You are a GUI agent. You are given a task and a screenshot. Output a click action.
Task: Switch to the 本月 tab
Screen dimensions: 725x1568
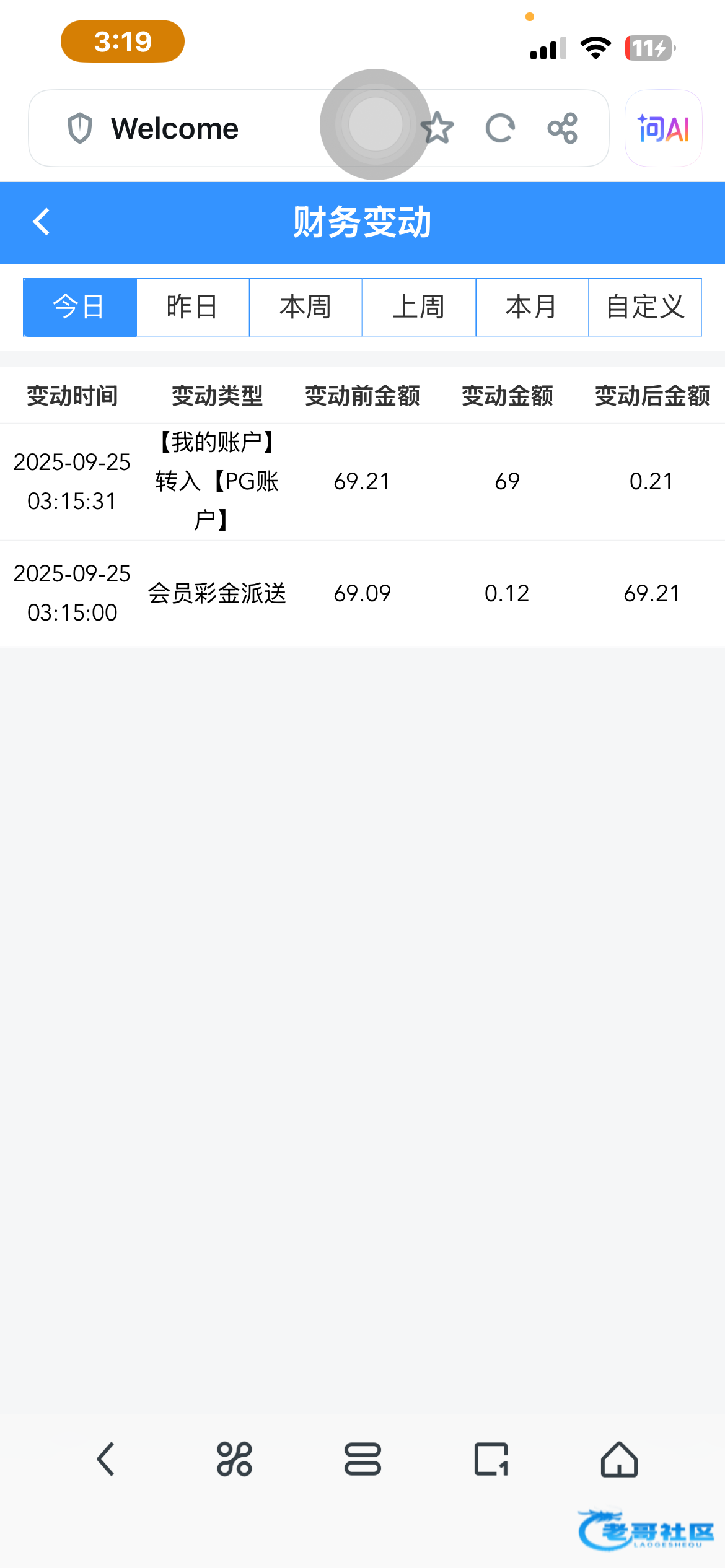pos(532,307)
